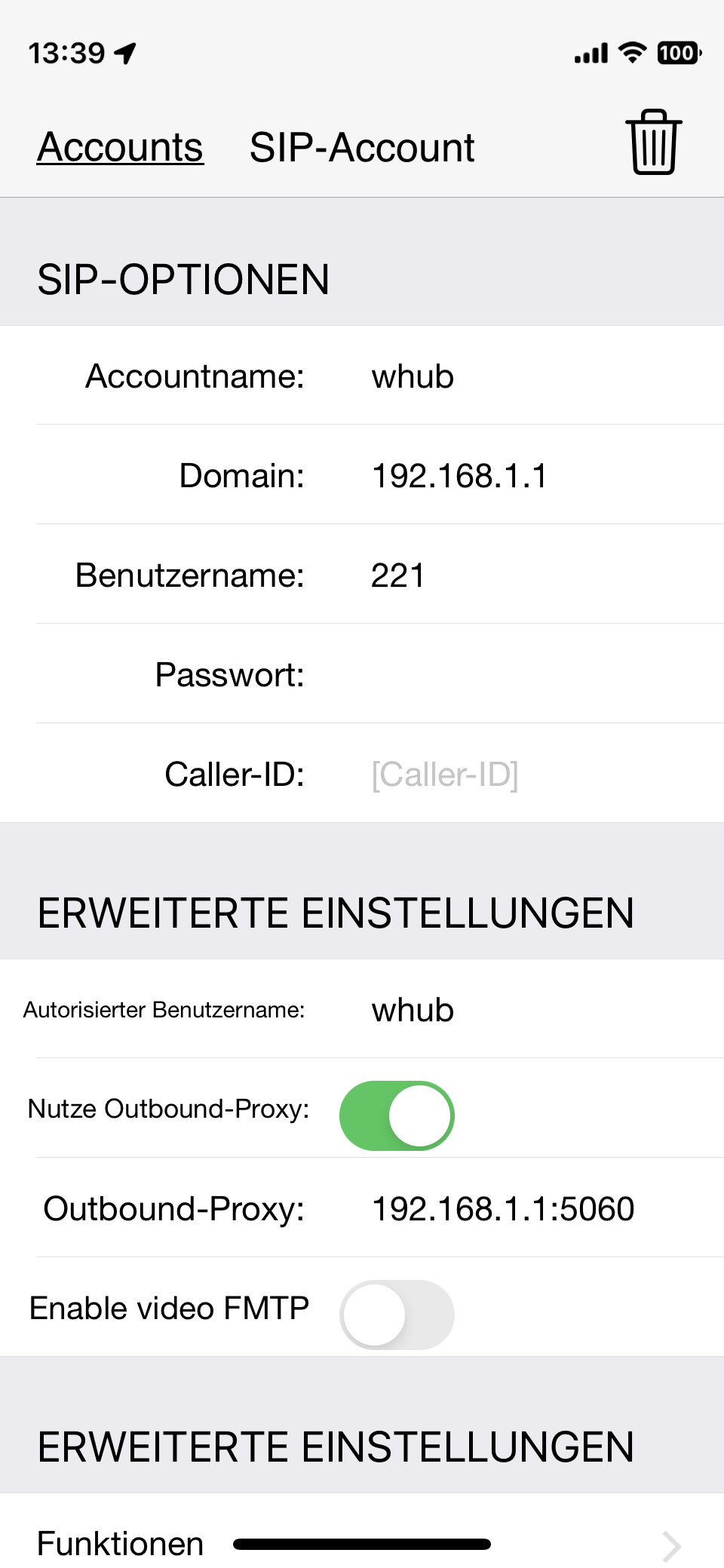Edit the Domain field
The height and width of the screenshot is (1568, 724).
tap(528, 476)
